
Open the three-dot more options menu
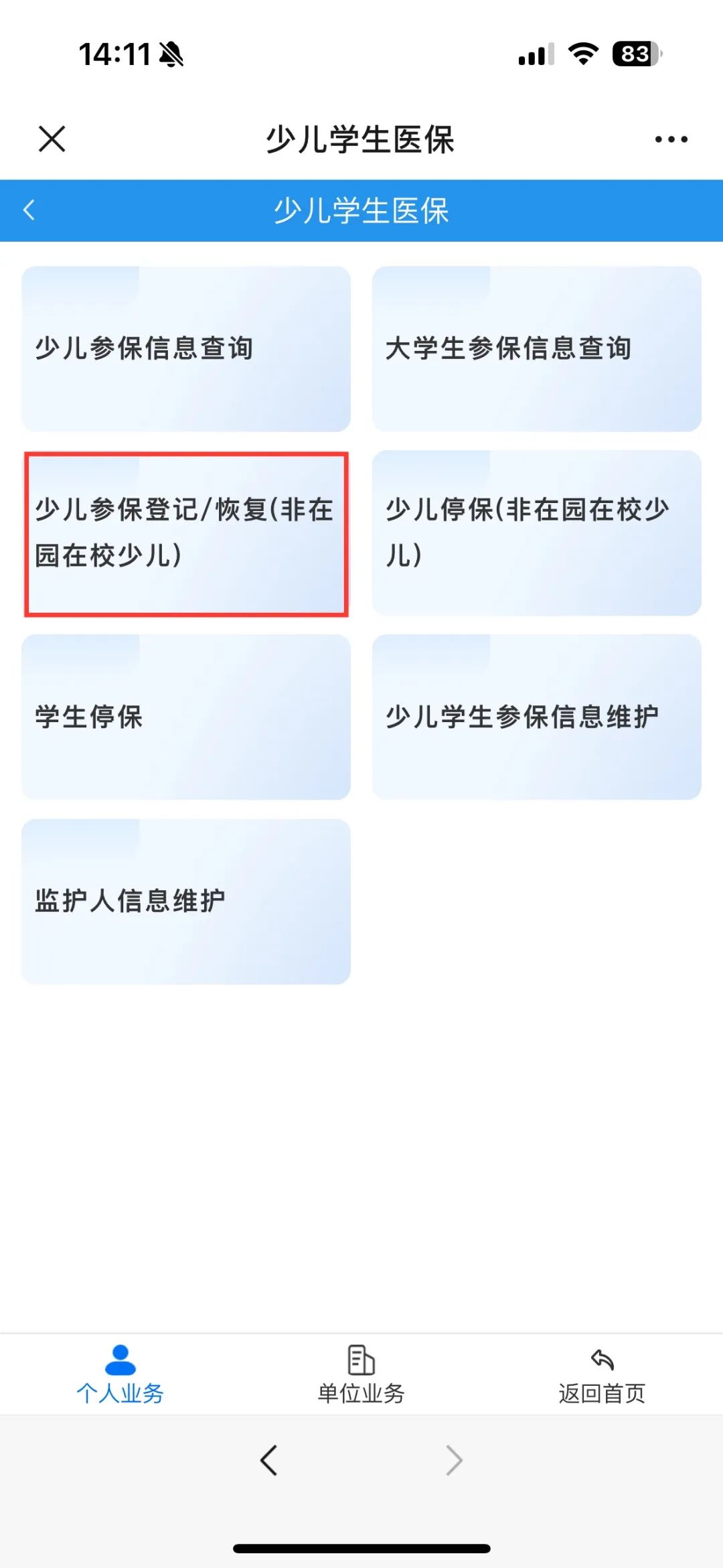[x=671, y=139]
